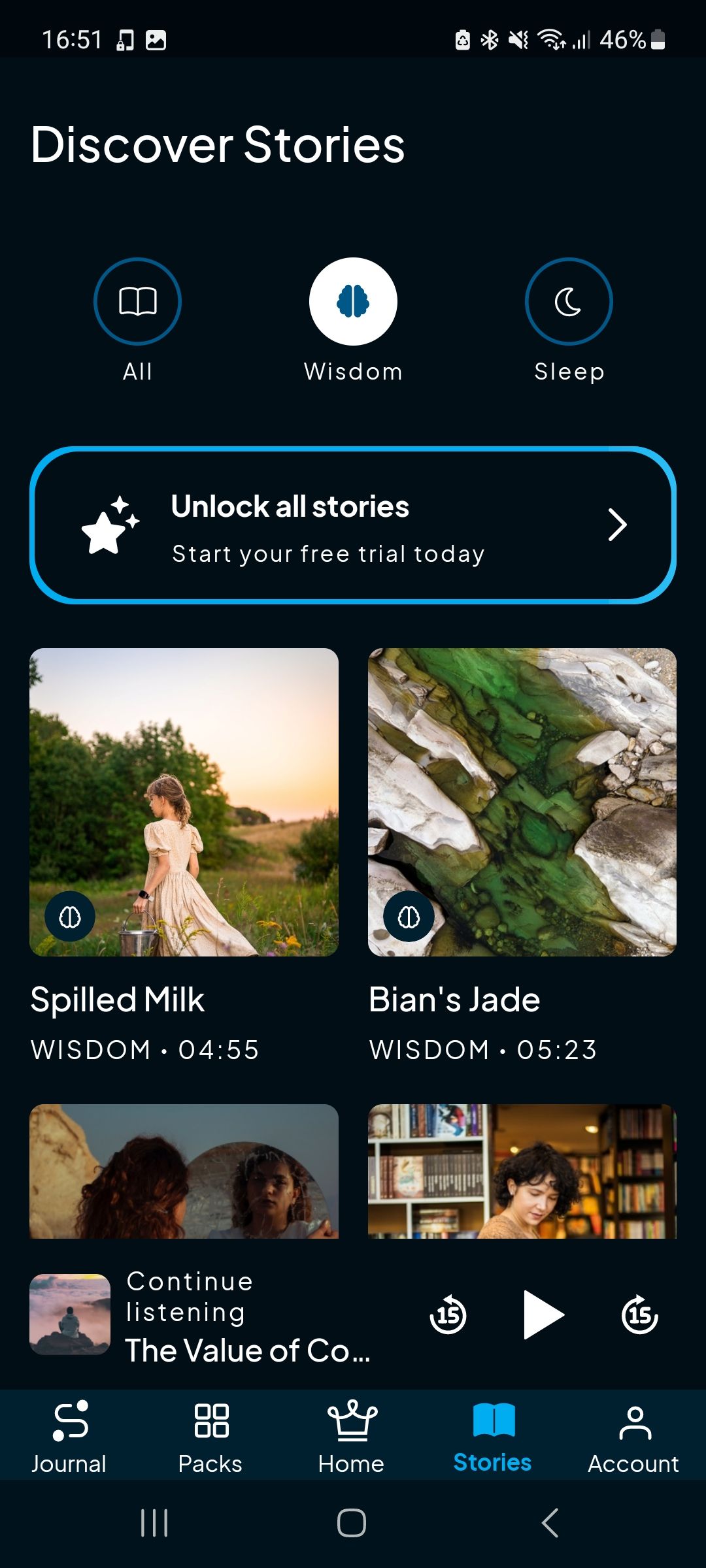This screenshot has height=1568, width=706.
Task: Filter stories by Sleep
Action: pyautogui.click(x=569, y=302)
